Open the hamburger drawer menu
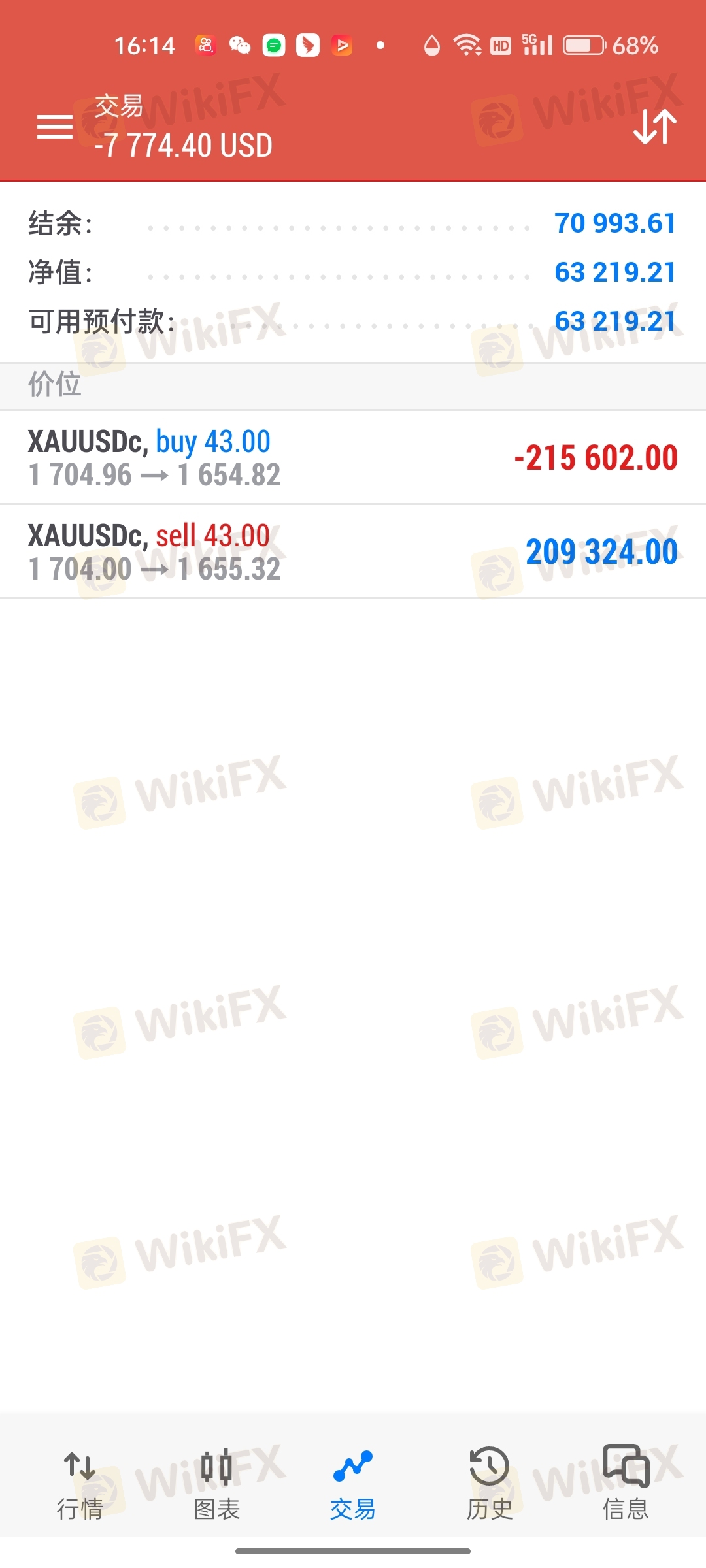706x1568 pixels. tap(55, 127)
